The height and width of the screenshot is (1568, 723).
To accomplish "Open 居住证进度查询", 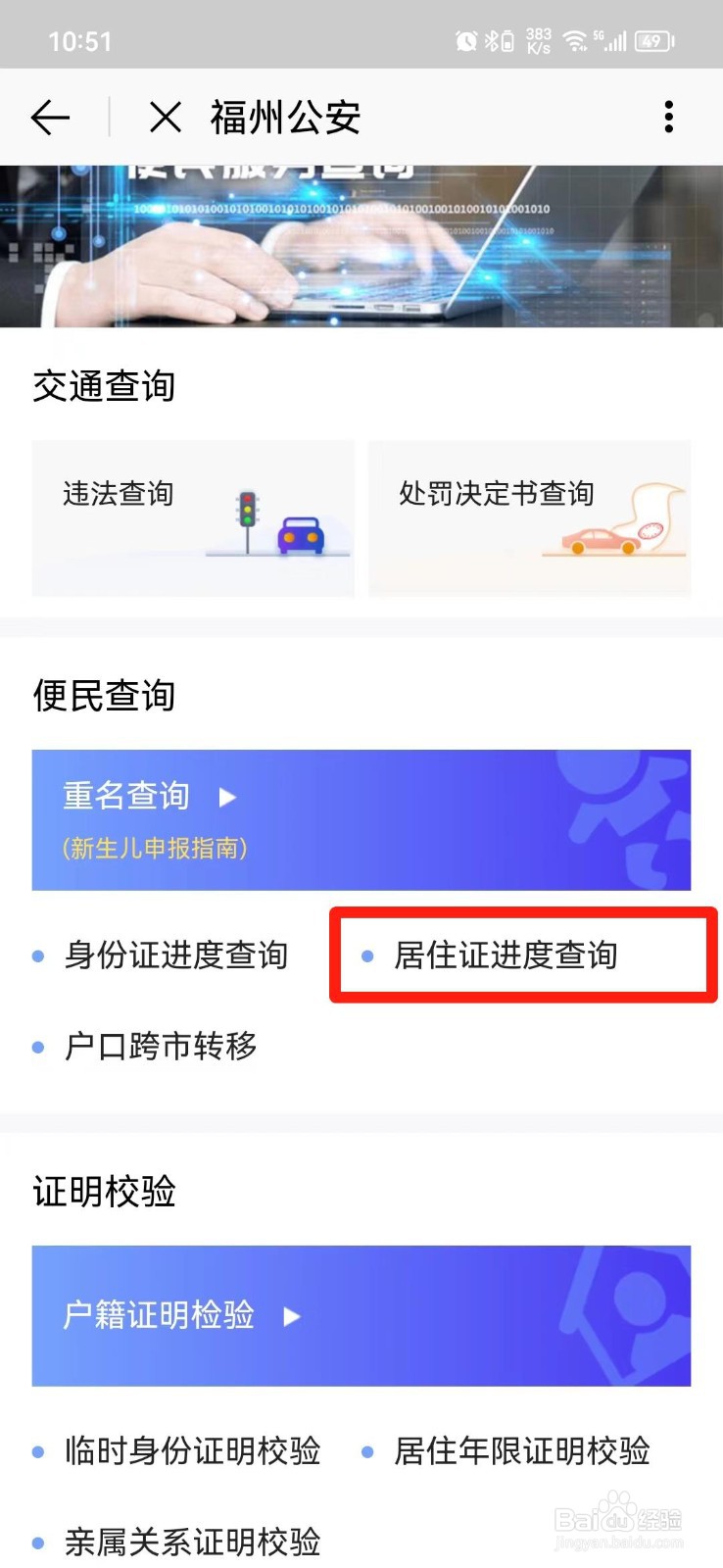I will pyautogui.click(x=507, y=957).
